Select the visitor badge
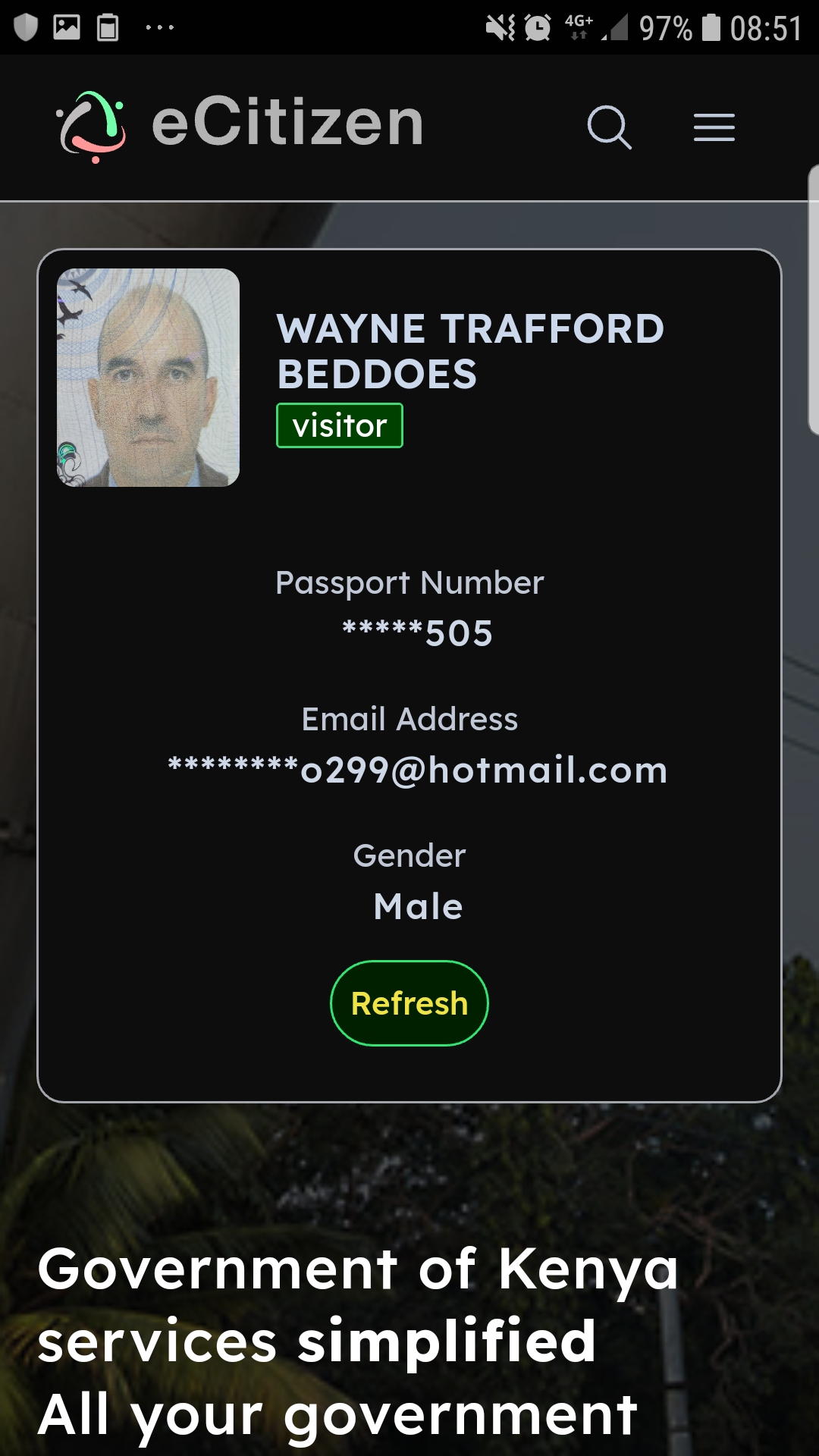Screen dimensions: 819x1456 coord(339,425)
